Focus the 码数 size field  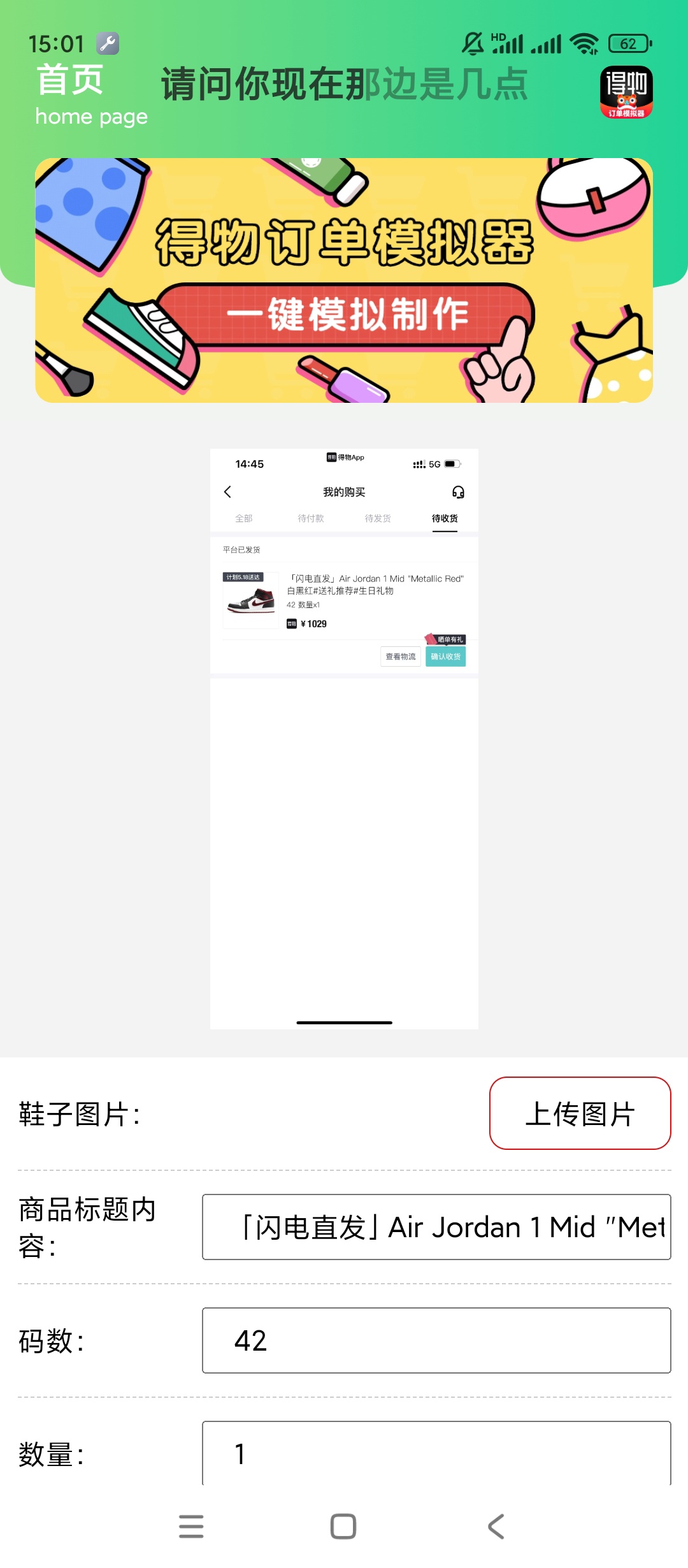pyautogui.click(x=436, y=1340)
